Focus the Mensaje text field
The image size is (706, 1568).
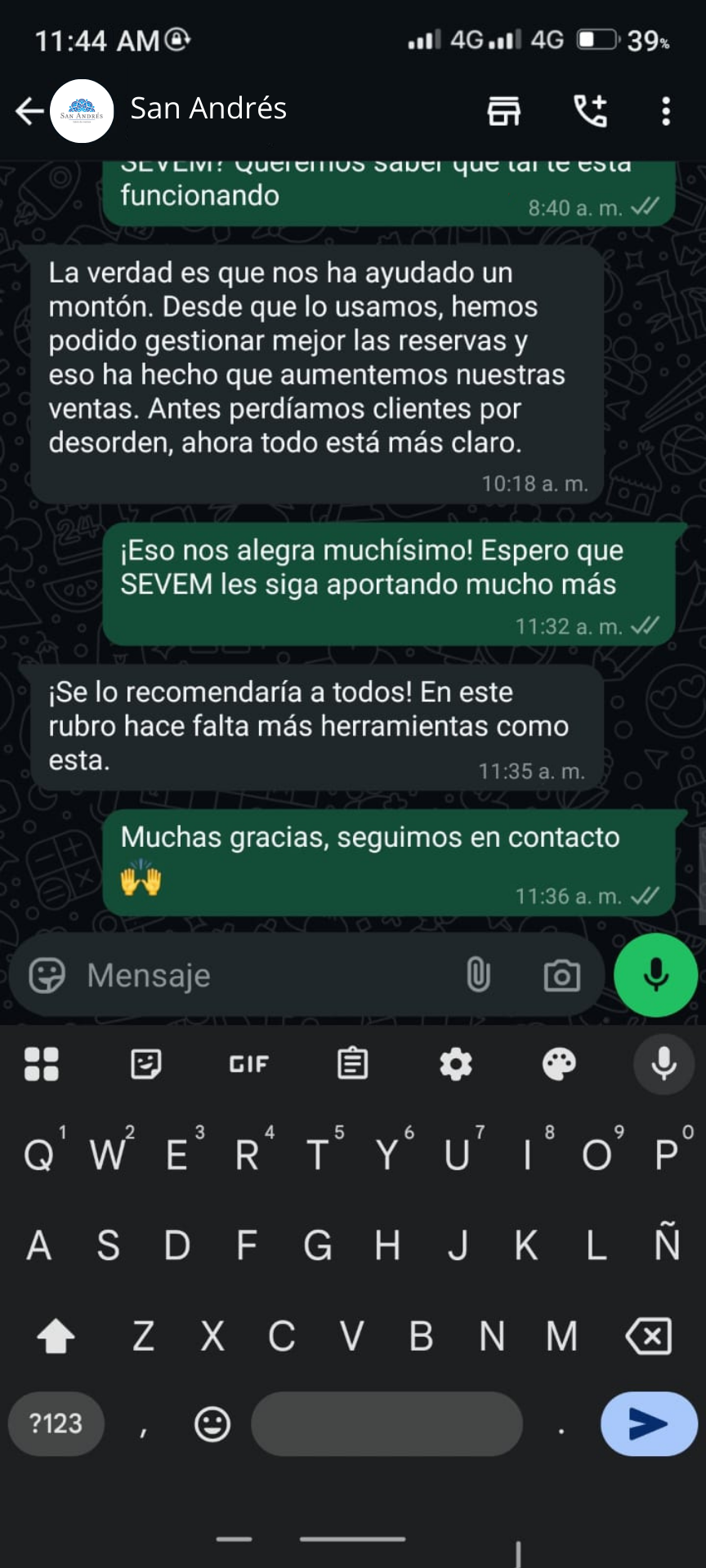(x=261, y=975)
